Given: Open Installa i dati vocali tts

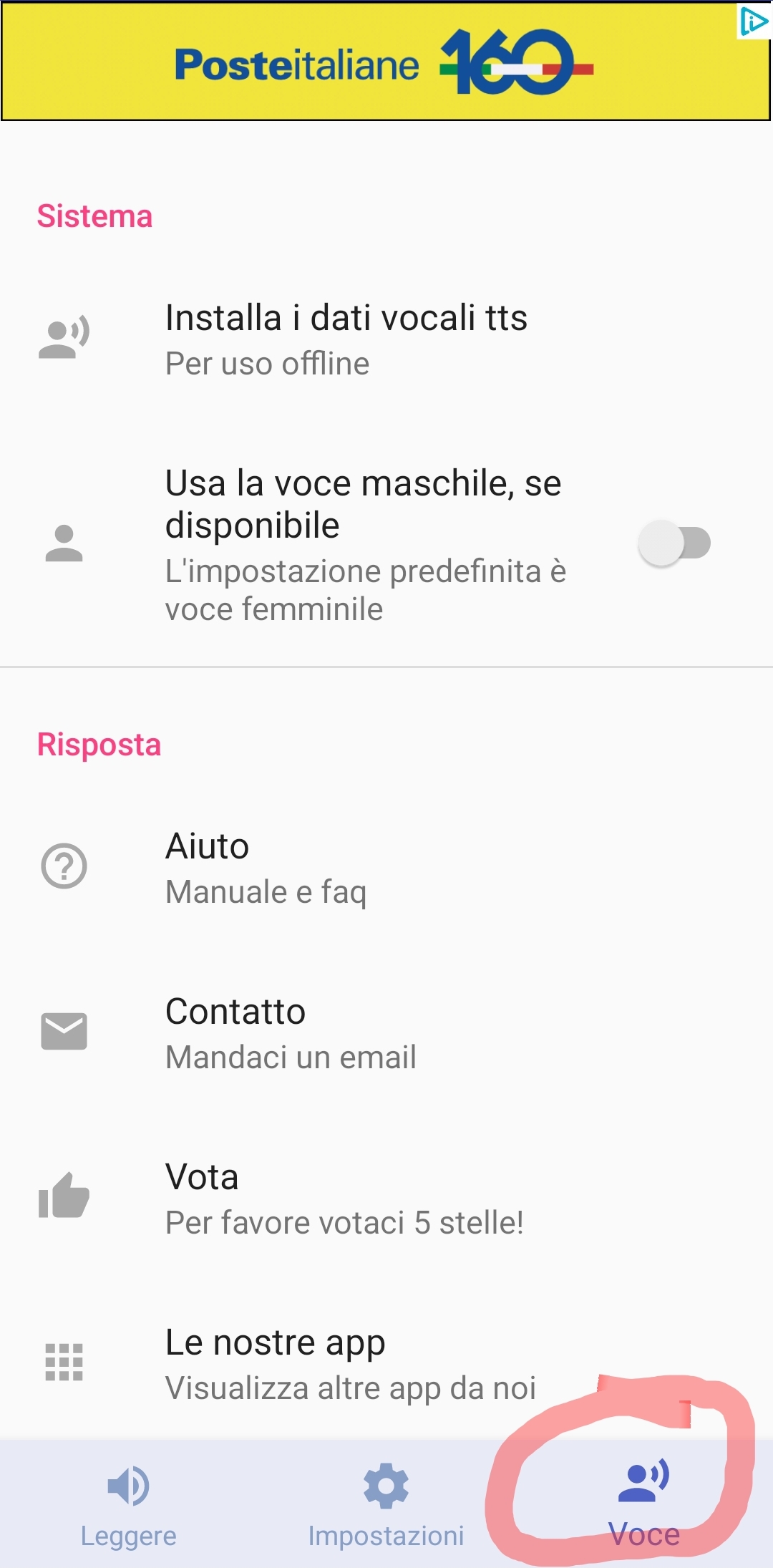Looking at the screenshot, I should (x=346, y=338).
